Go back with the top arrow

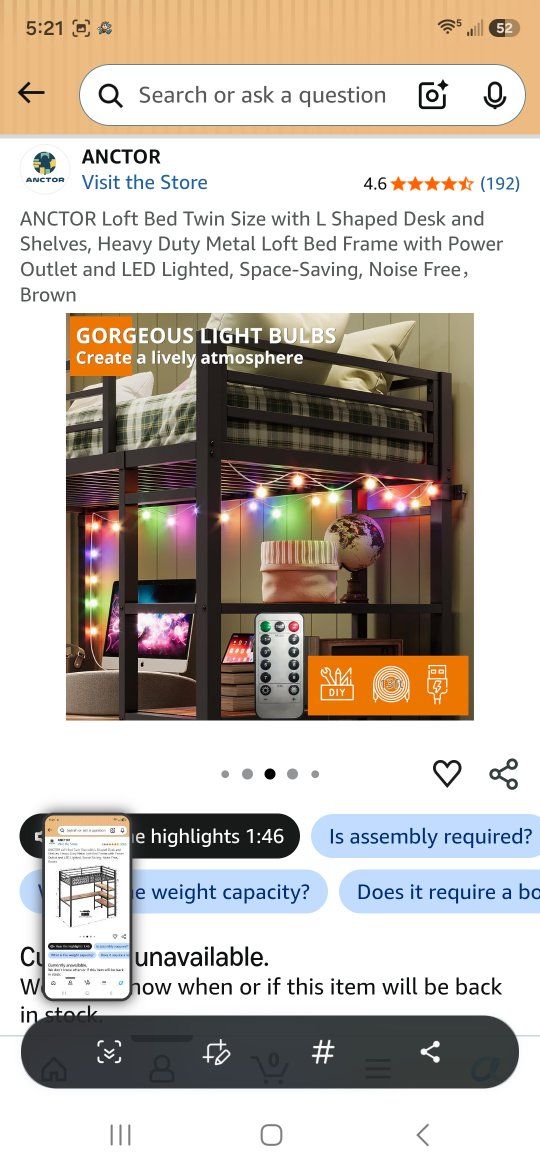click(31, 93)
